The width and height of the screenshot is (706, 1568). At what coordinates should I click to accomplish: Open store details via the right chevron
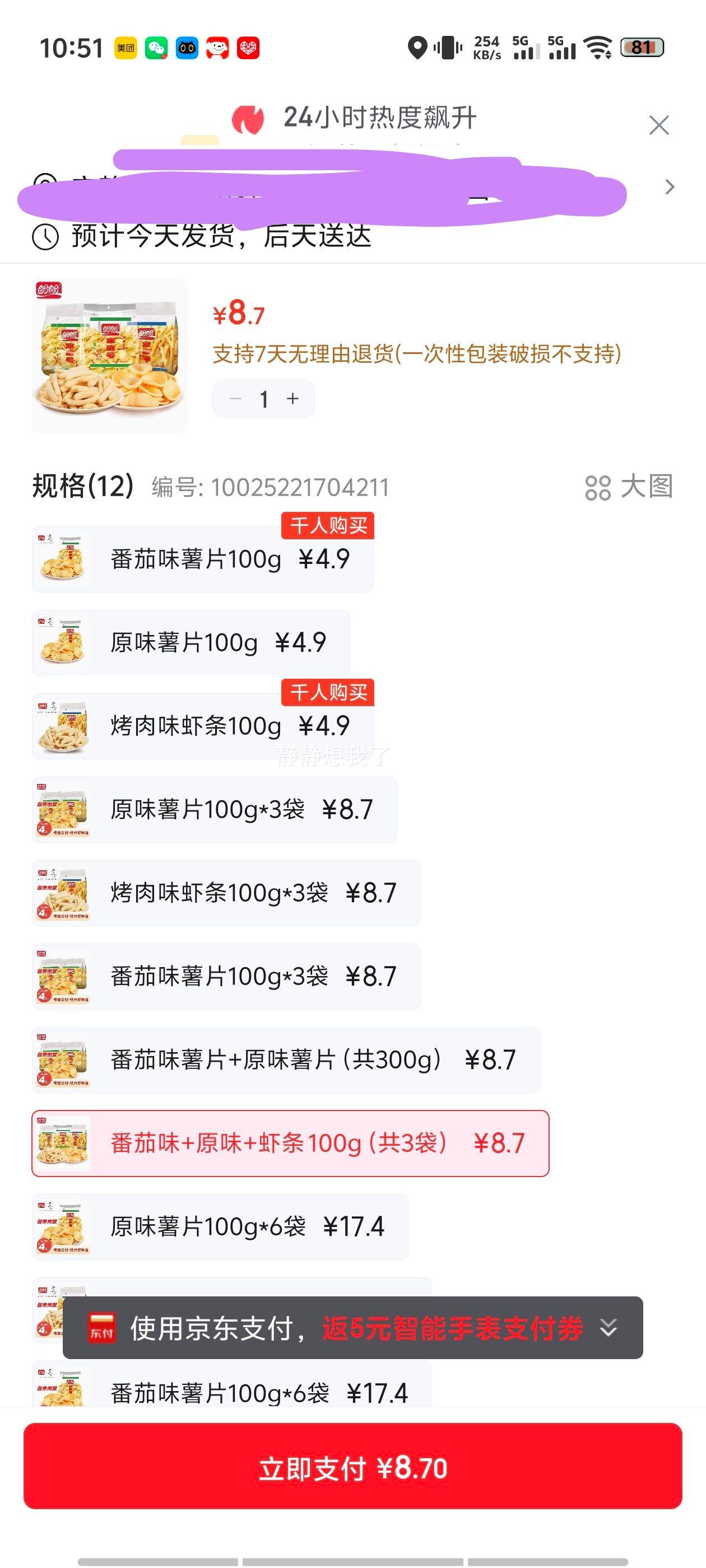(x=671, y=188)
